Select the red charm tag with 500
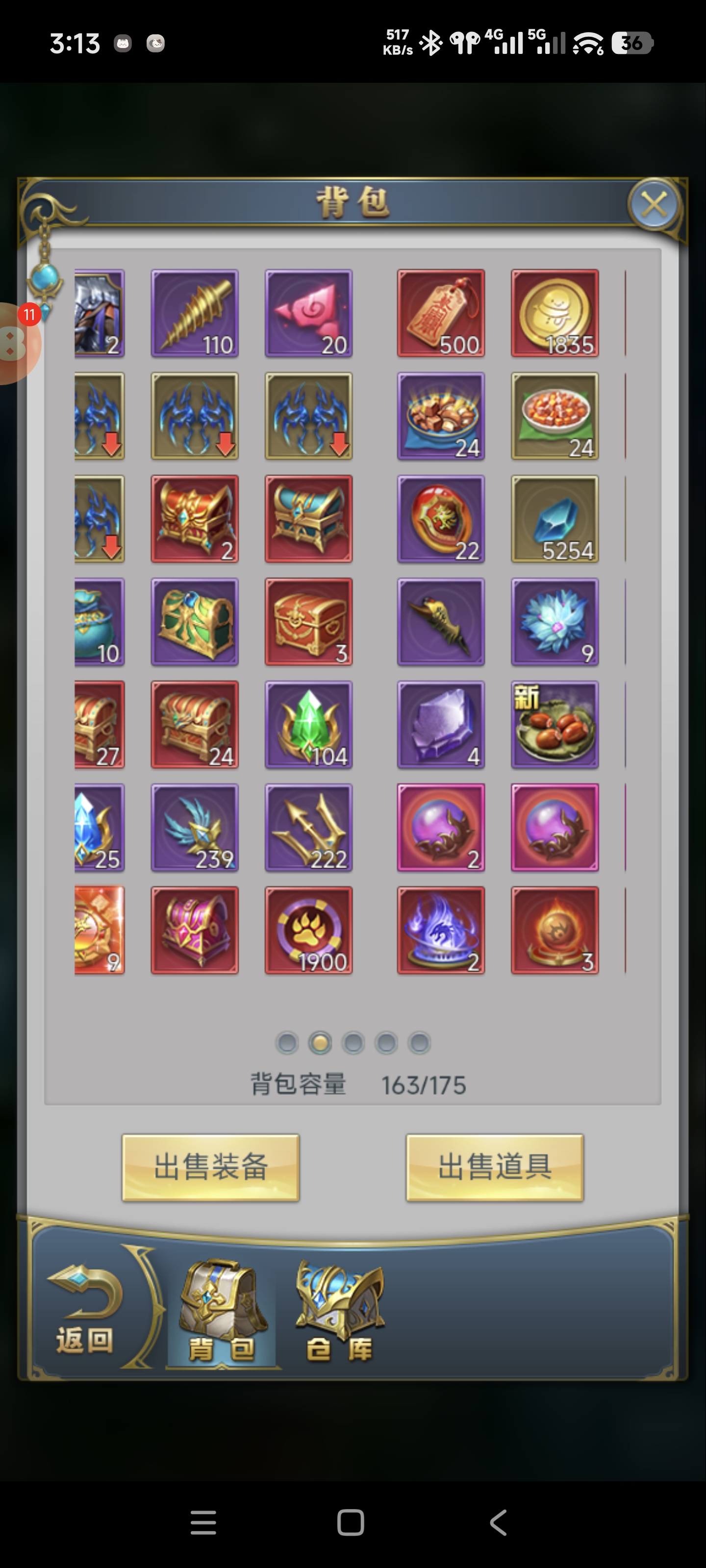 [x=440, y=314]
